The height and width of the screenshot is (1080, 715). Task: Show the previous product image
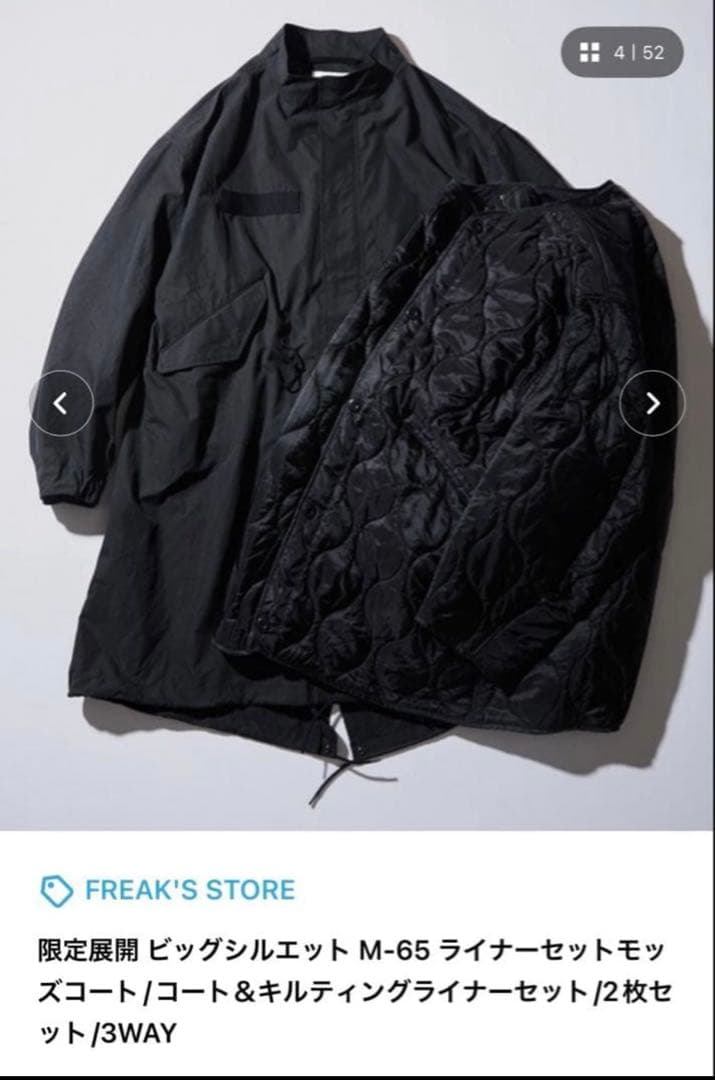tap(60, 403)
